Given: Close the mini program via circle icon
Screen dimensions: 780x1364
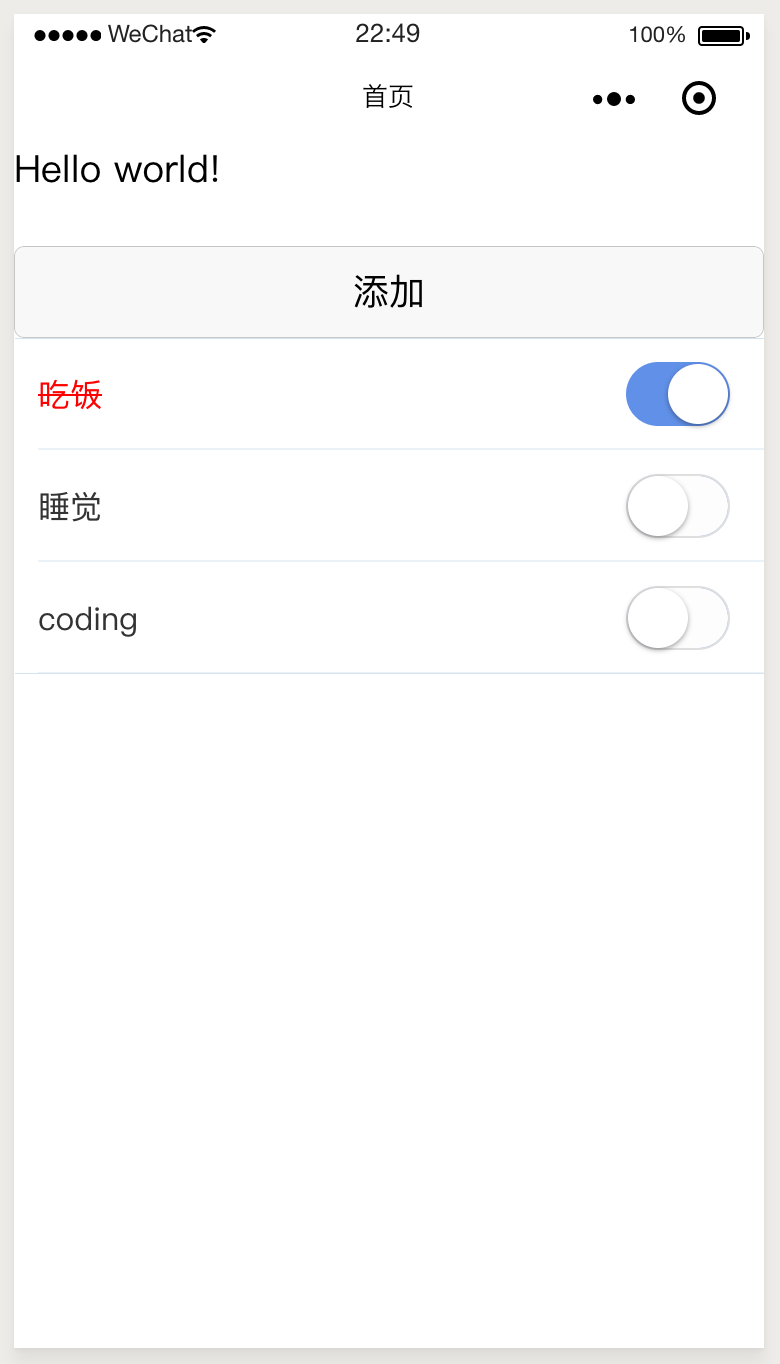Looking at the screenshot, I should (x=699, y=98).
